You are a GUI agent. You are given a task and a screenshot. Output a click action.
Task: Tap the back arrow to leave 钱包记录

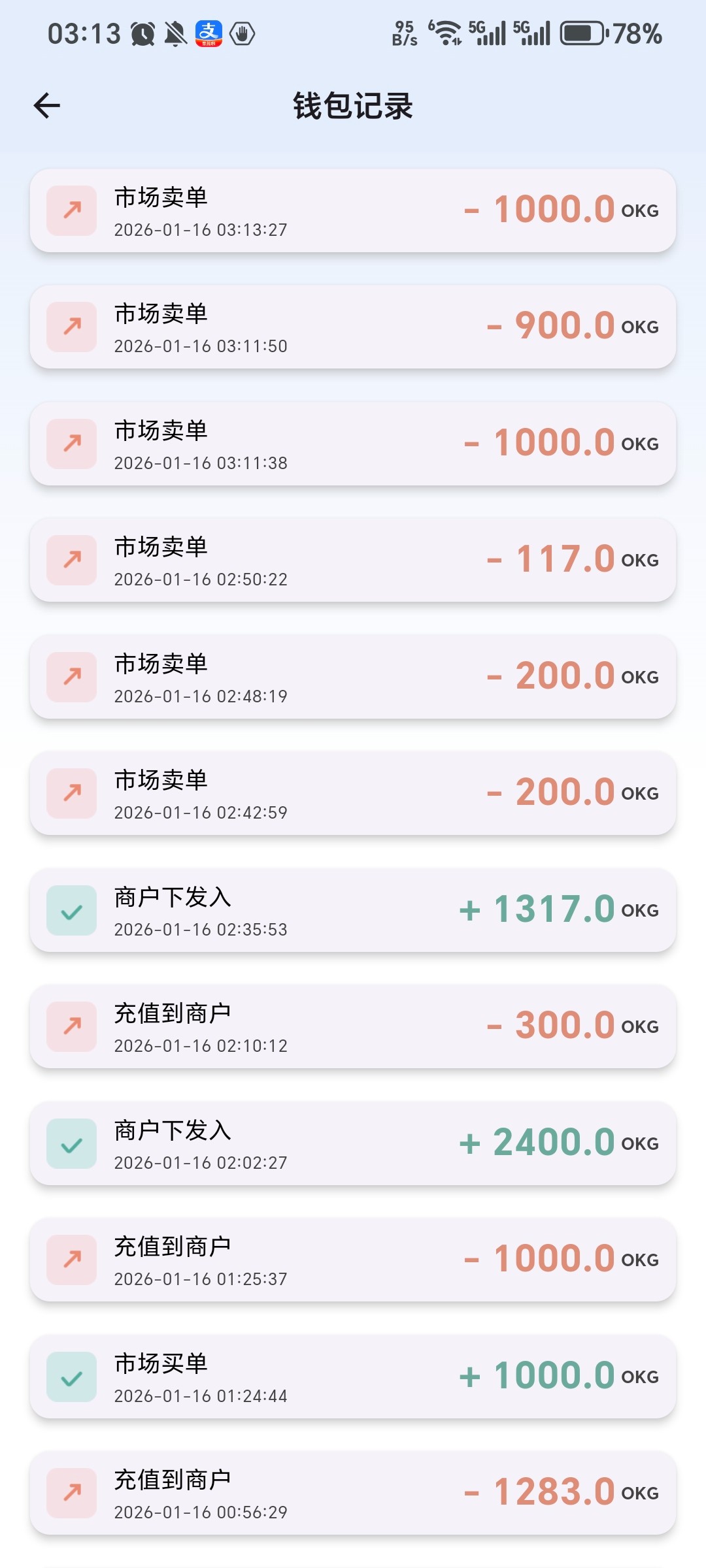click(x=46, y=105)
